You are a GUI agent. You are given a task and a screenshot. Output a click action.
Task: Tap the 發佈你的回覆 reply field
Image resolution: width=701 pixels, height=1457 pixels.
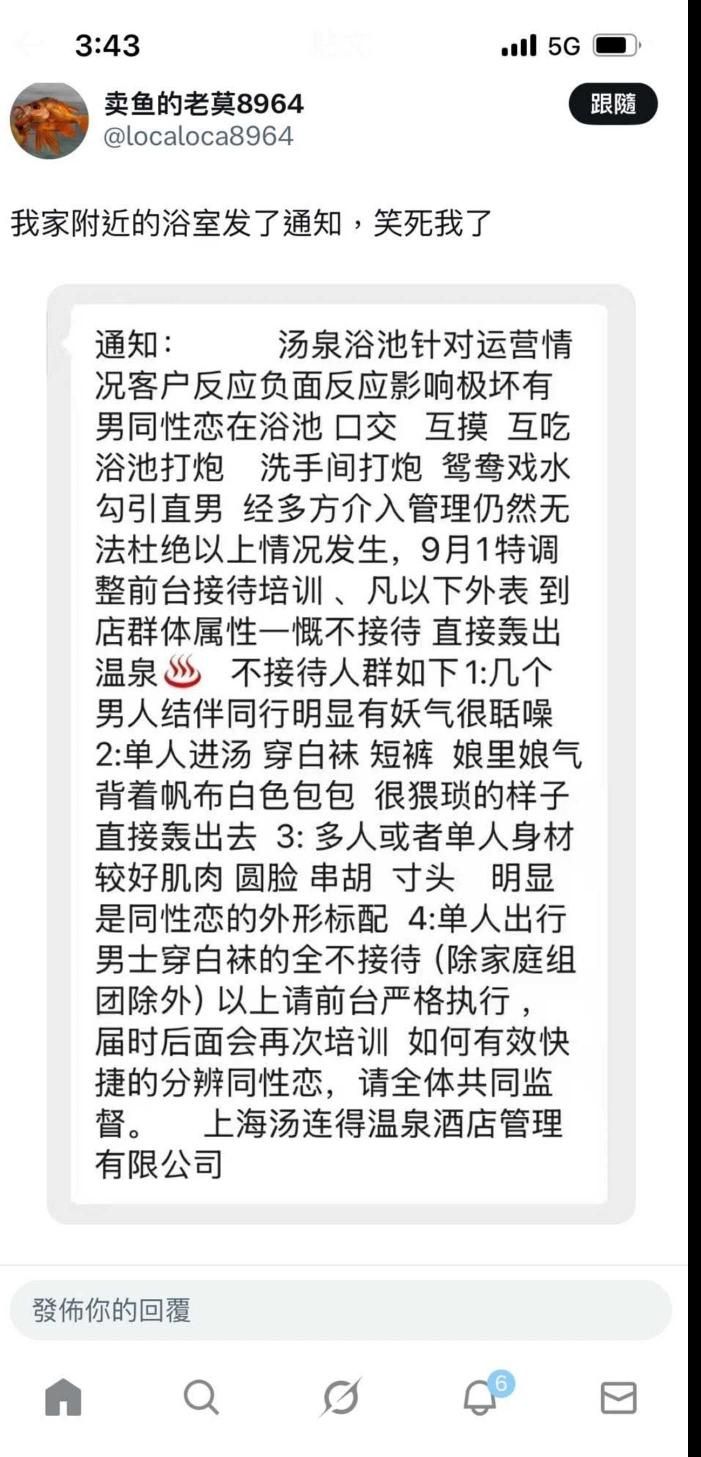[x=340, y=1310]
